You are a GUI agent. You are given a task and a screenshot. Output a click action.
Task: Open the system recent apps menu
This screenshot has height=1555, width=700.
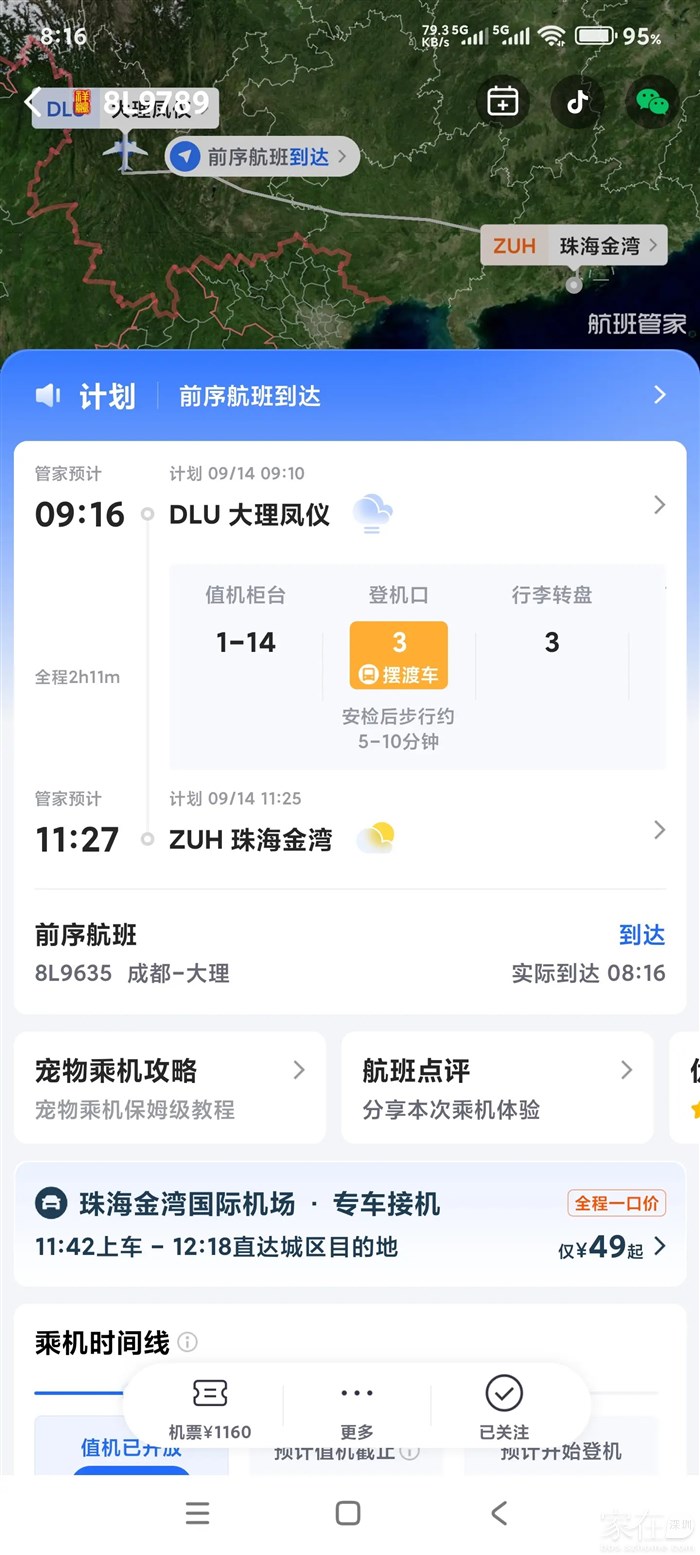click(198, 1513)
